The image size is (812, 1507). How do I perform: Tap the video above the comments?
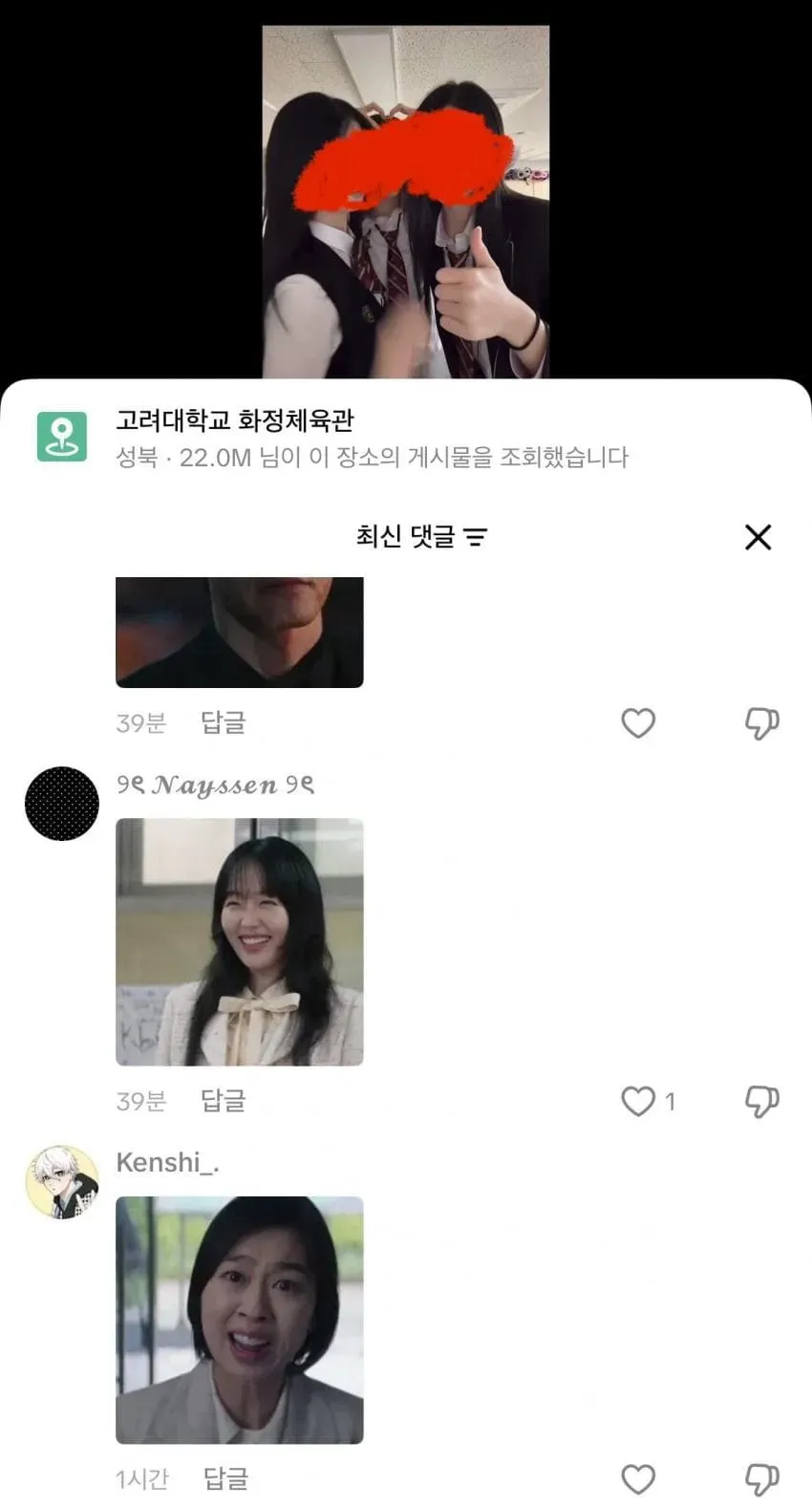pos(406,202)
